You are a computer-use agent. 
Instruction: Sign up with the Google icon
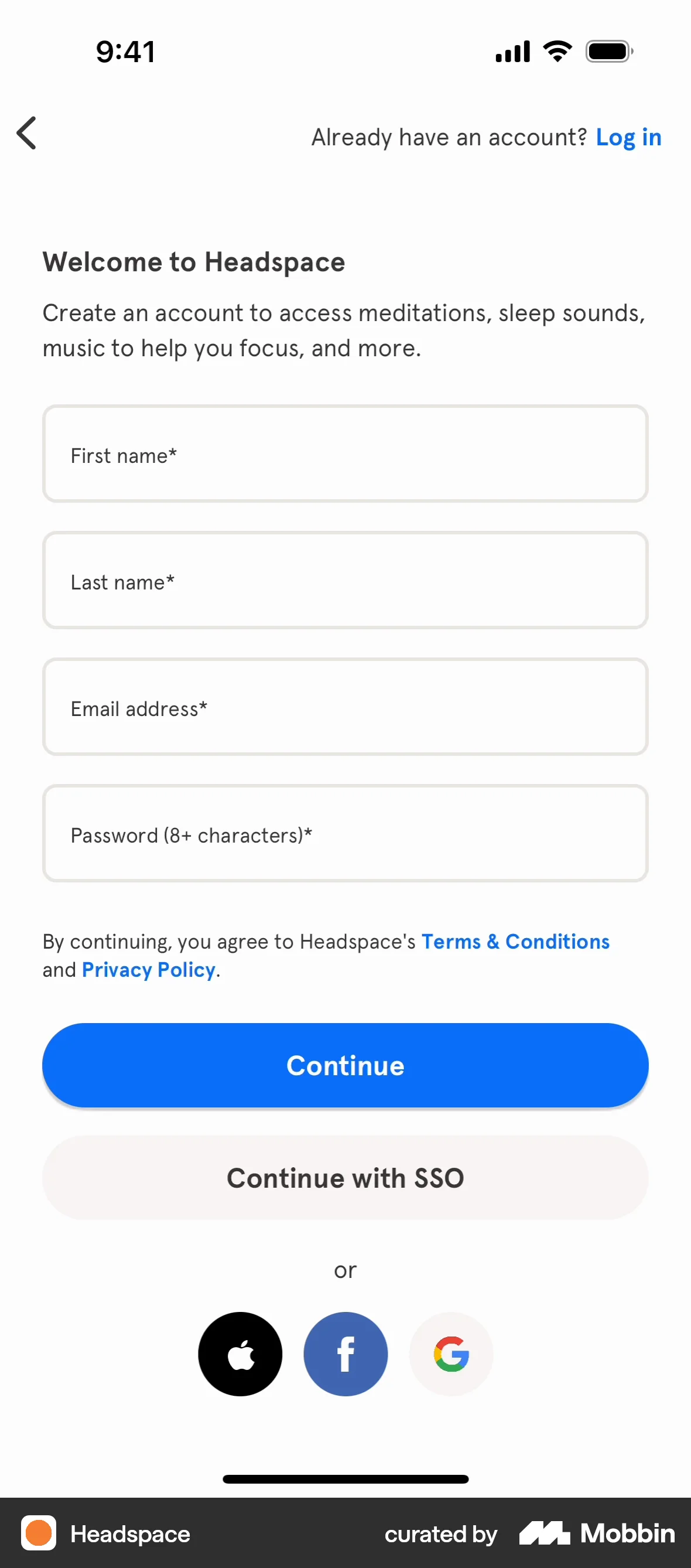pos(451,1354)
